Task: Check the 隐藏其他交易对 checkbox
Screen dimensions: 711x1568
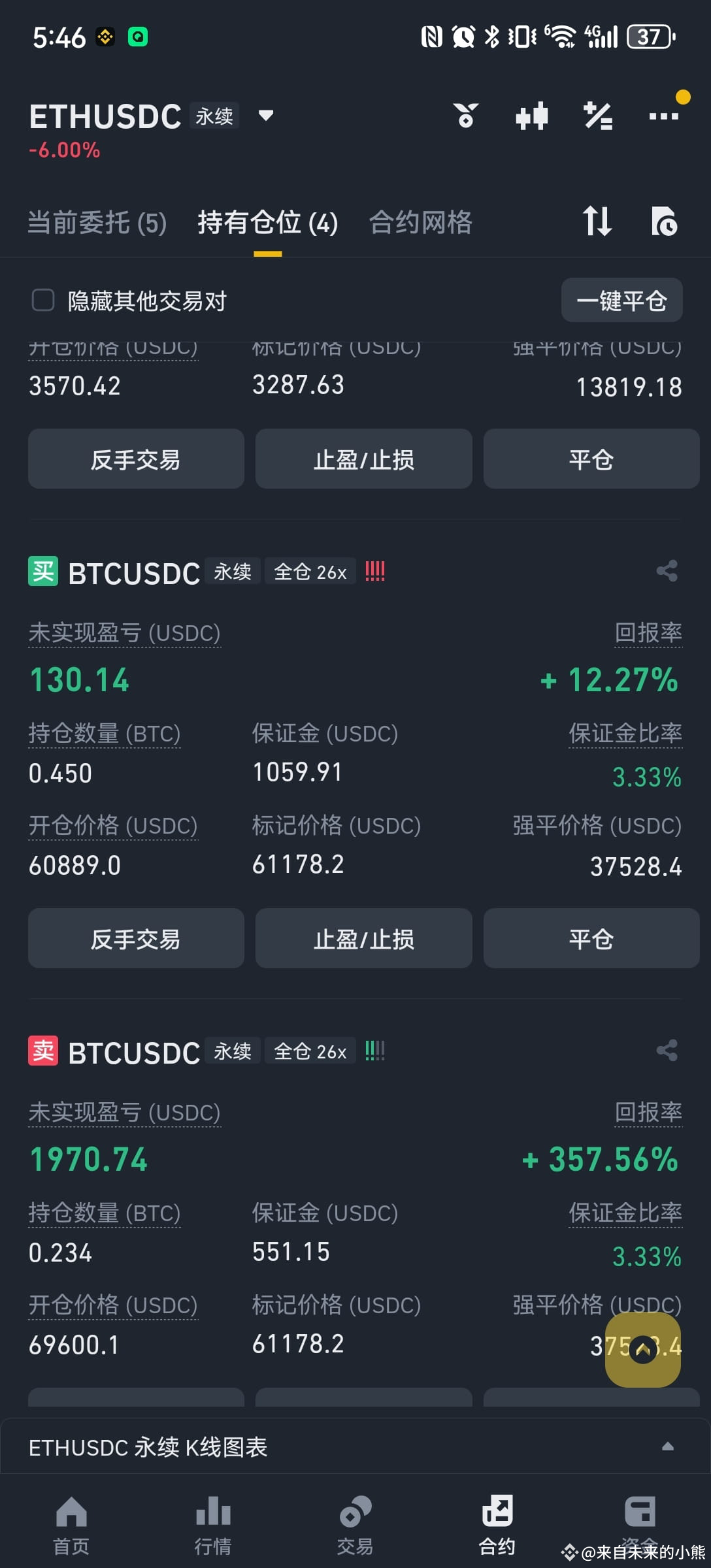Action: pyautogui.click(x=43, y=301)
